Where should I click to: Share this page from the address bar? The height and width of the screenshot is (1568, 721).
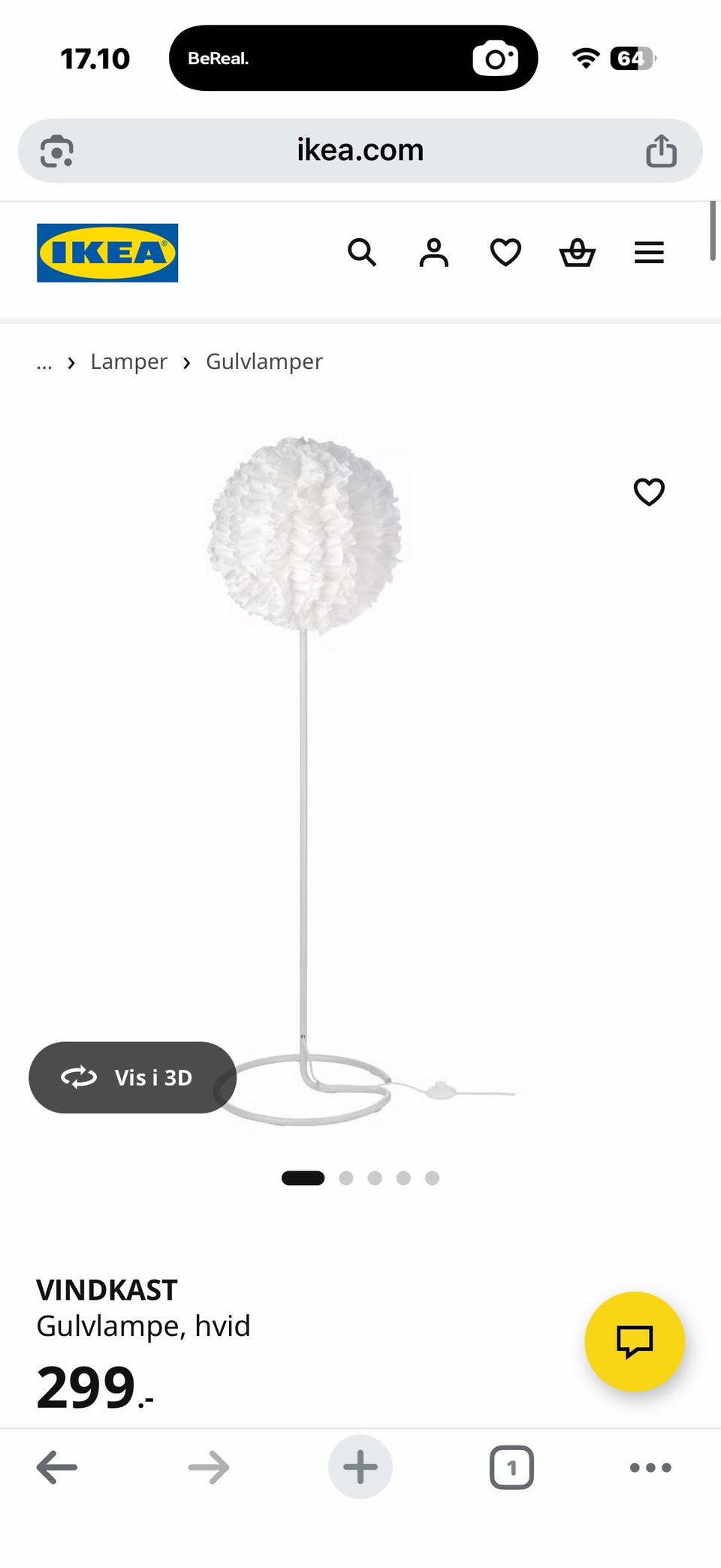[661, 150]
